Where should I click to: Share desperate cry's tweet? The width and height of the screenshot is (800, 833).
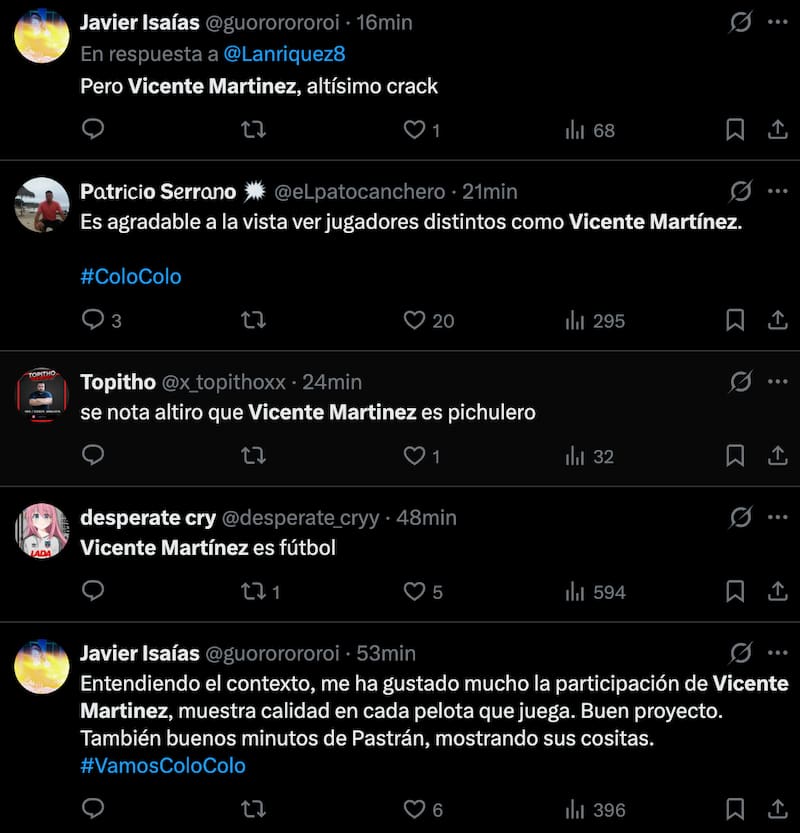coord(778,591)
